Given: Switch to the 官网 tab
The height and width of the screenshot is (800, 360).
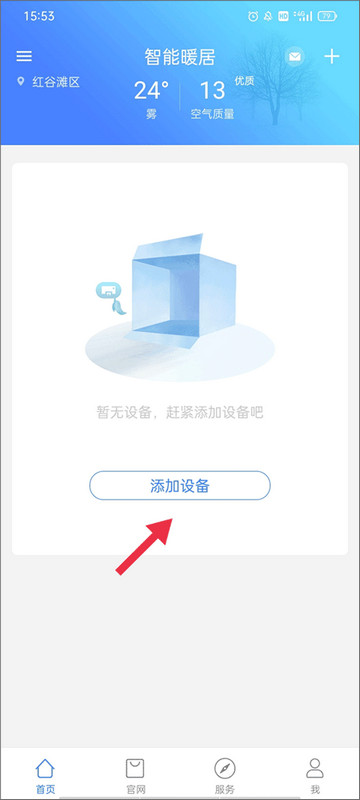Looking at the screenshot, I should (x=135, y=776).
